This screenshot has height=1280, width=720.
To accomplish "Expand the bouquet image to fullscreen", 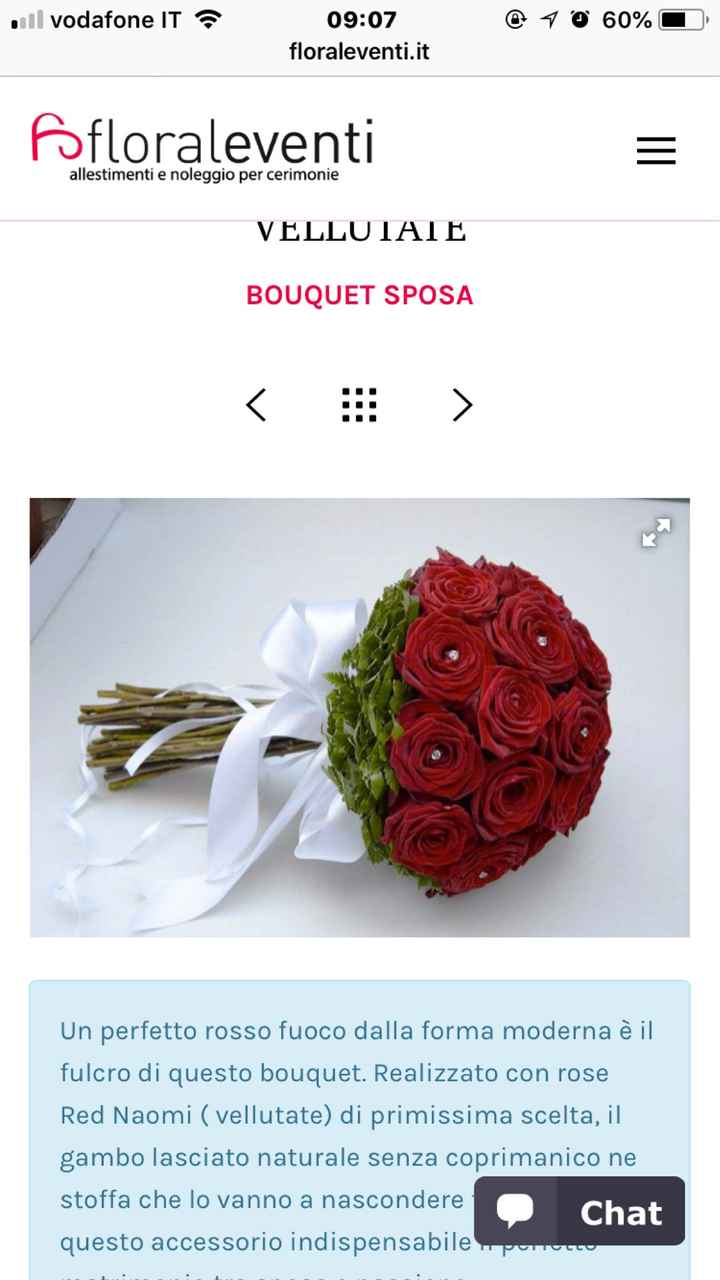I will click(x=657, y=533).
